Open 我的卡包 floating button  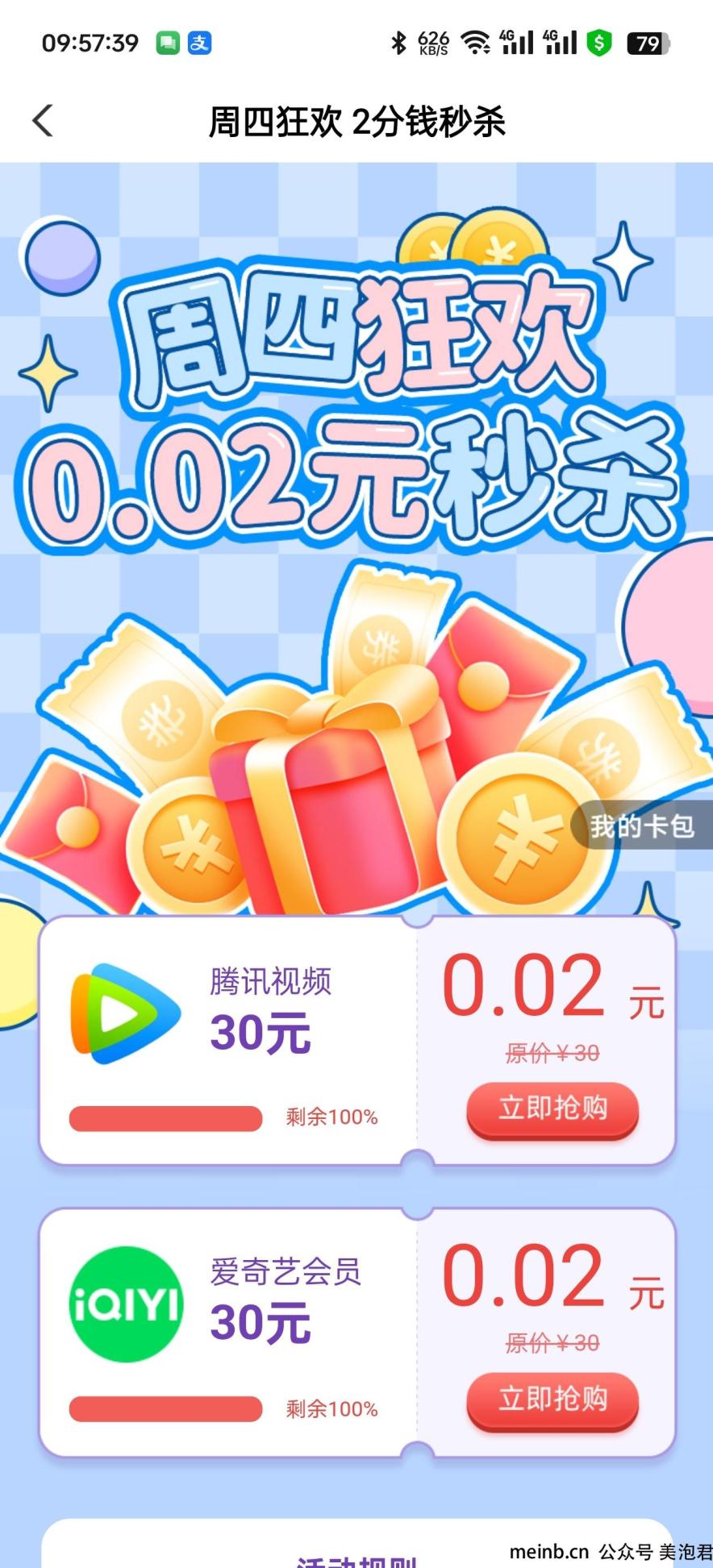pos(642,825)
